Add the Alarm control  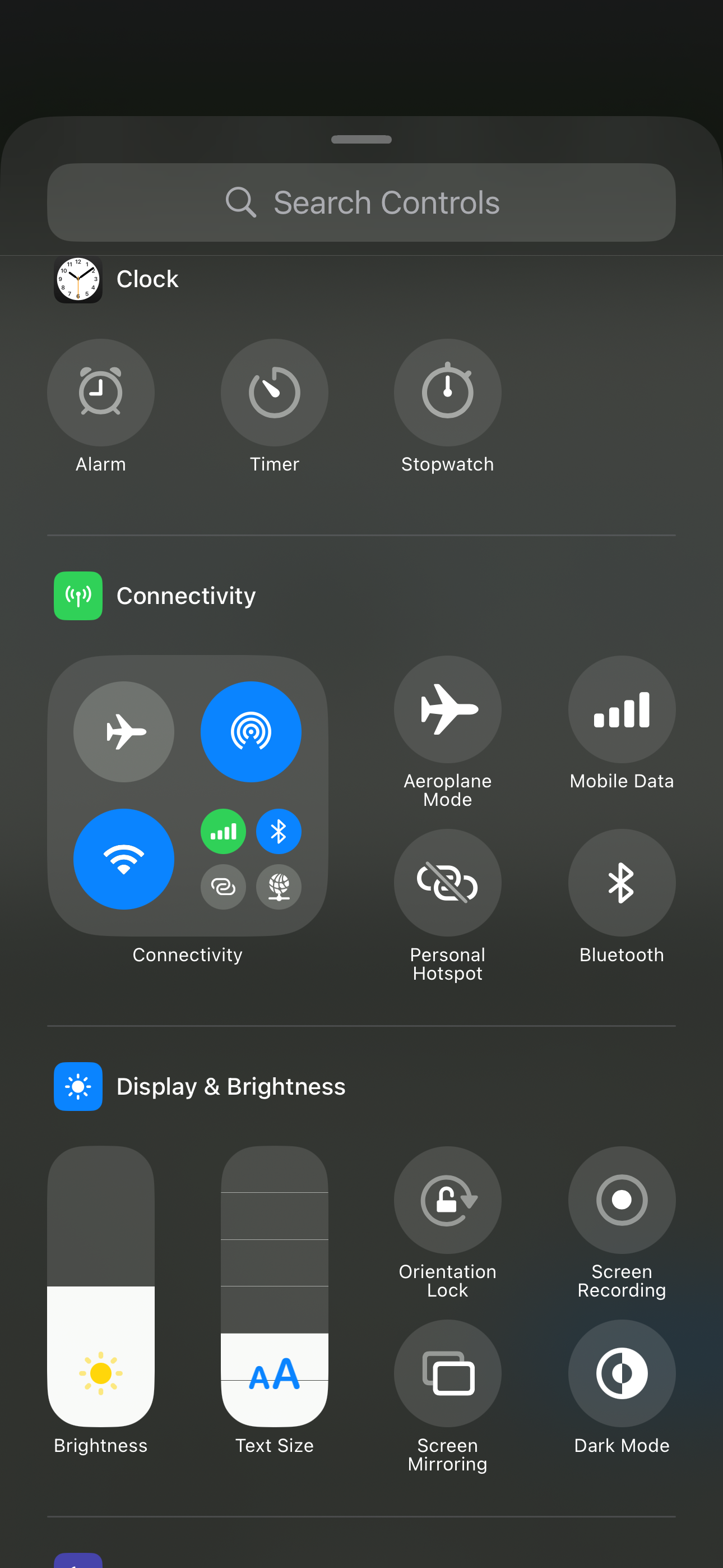tap(100, 392)
